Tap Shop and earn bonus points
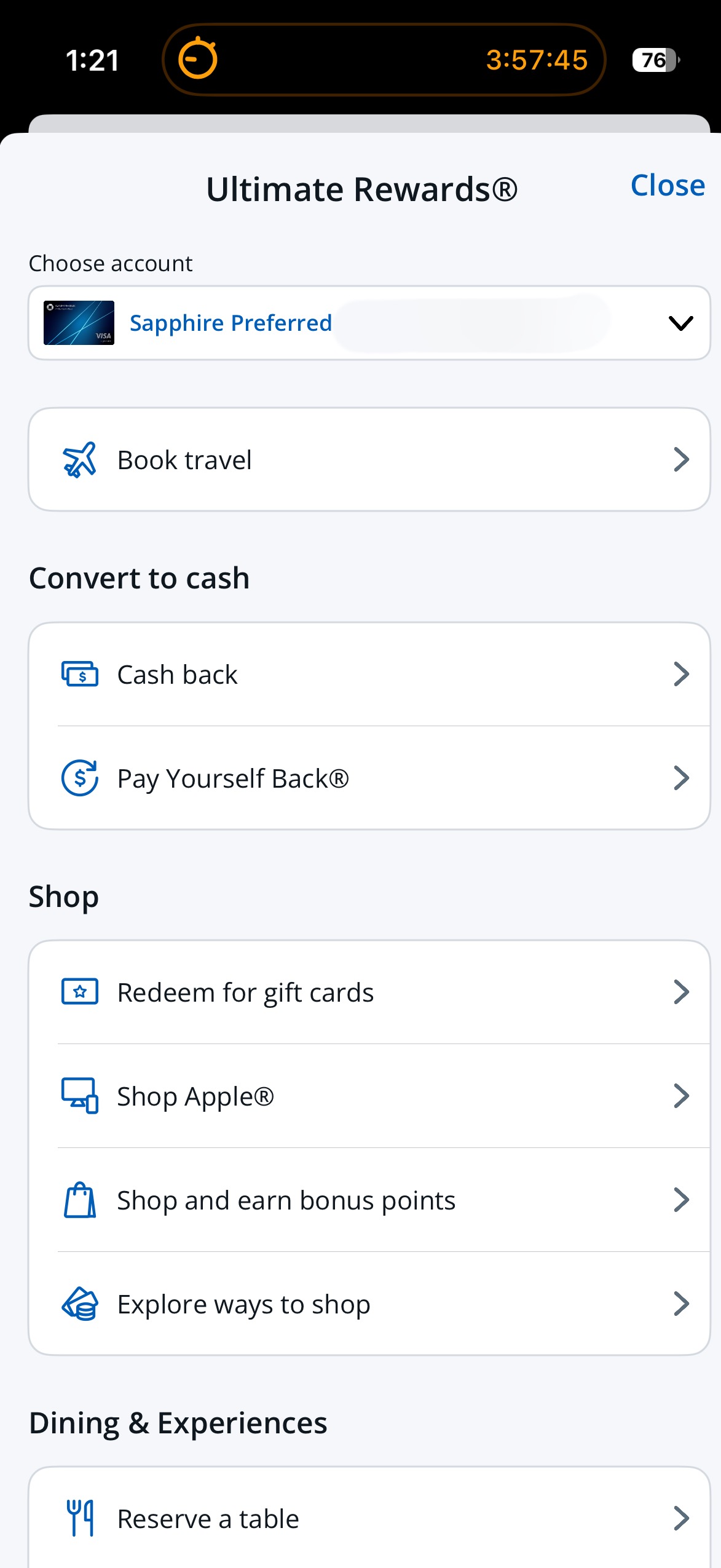721x1568 pixels. 369,1200
